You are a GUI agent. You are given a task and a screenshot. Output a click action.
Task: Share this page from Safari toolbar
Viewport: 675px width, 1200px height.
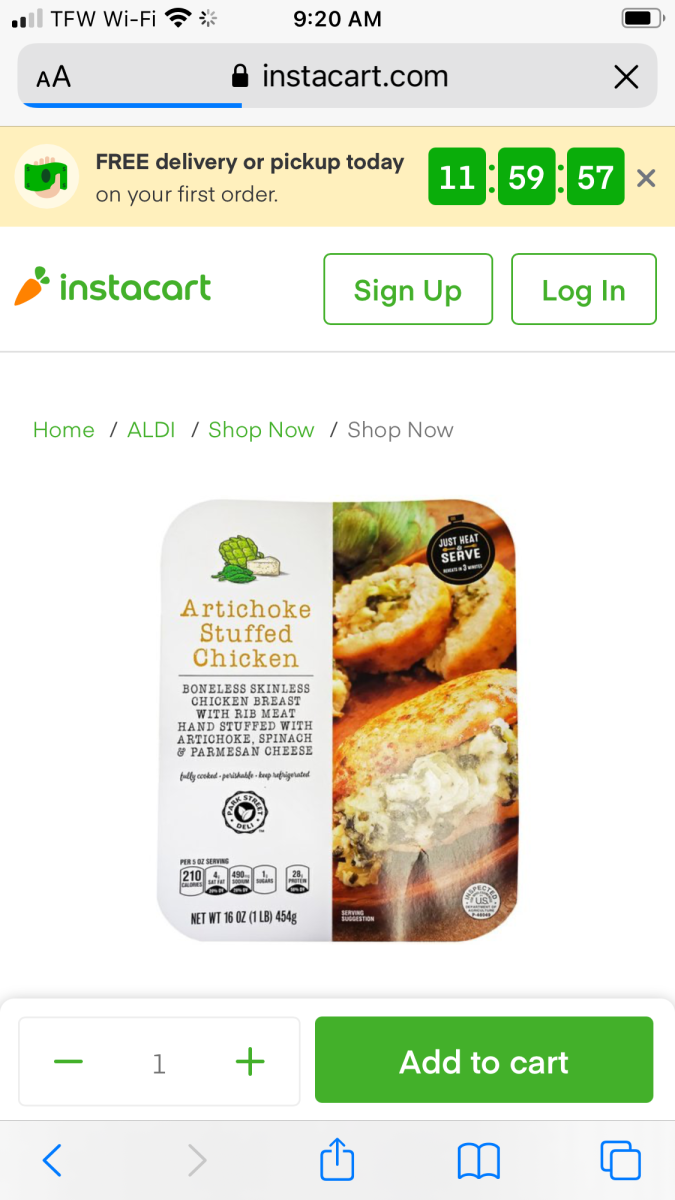(x=337, y=1160)
